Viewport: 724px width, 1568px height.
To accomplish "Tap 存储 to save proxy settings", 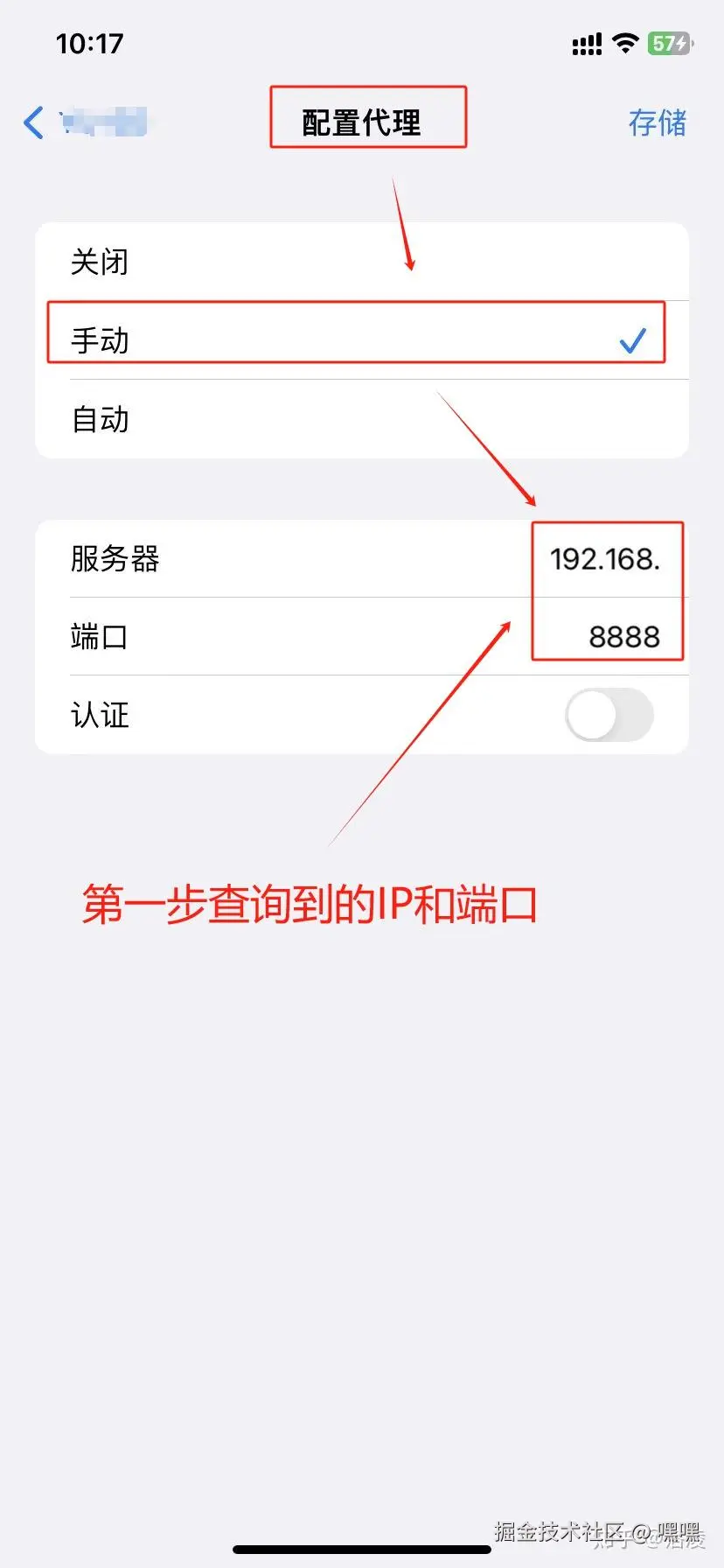I will [657, 122].
